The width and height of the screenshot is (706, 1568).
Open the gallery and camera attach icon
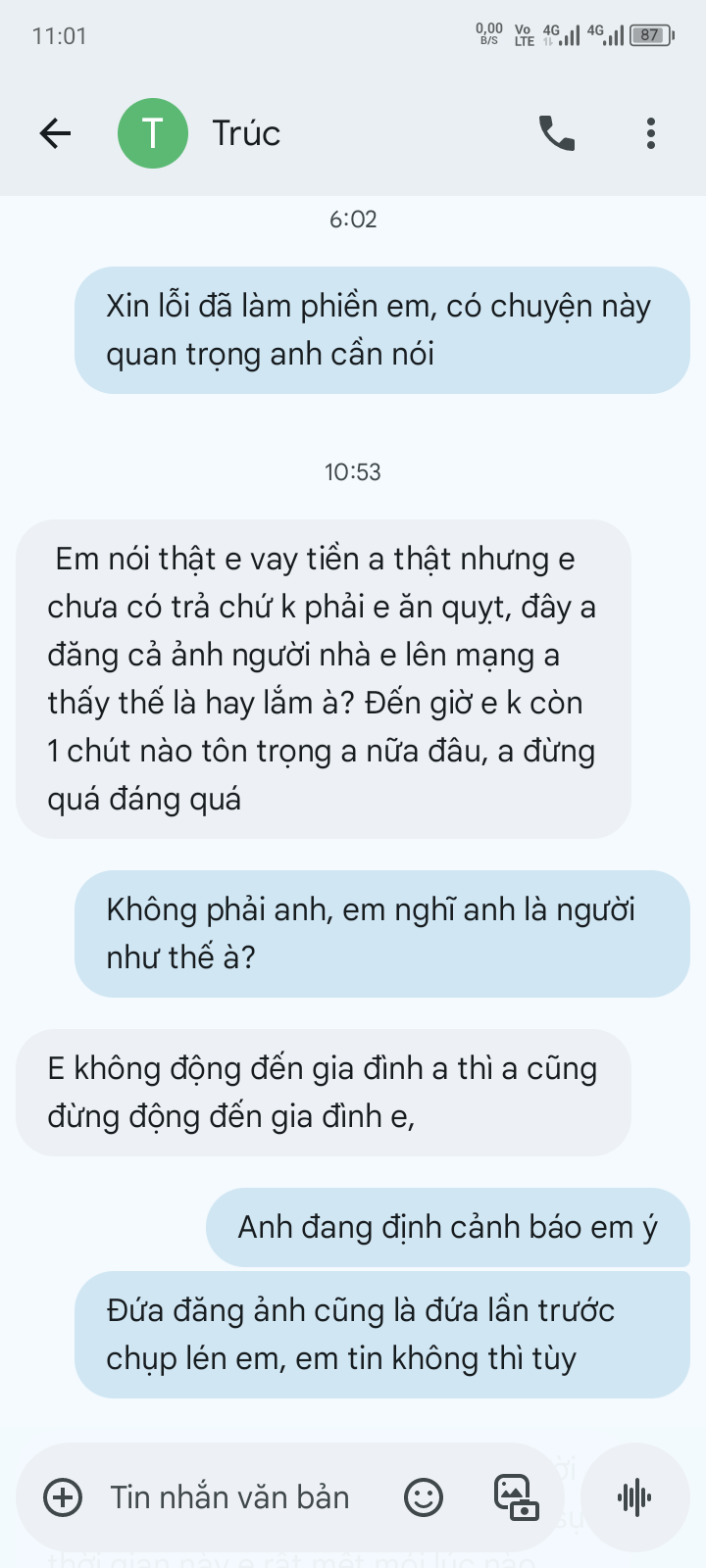516,1497
